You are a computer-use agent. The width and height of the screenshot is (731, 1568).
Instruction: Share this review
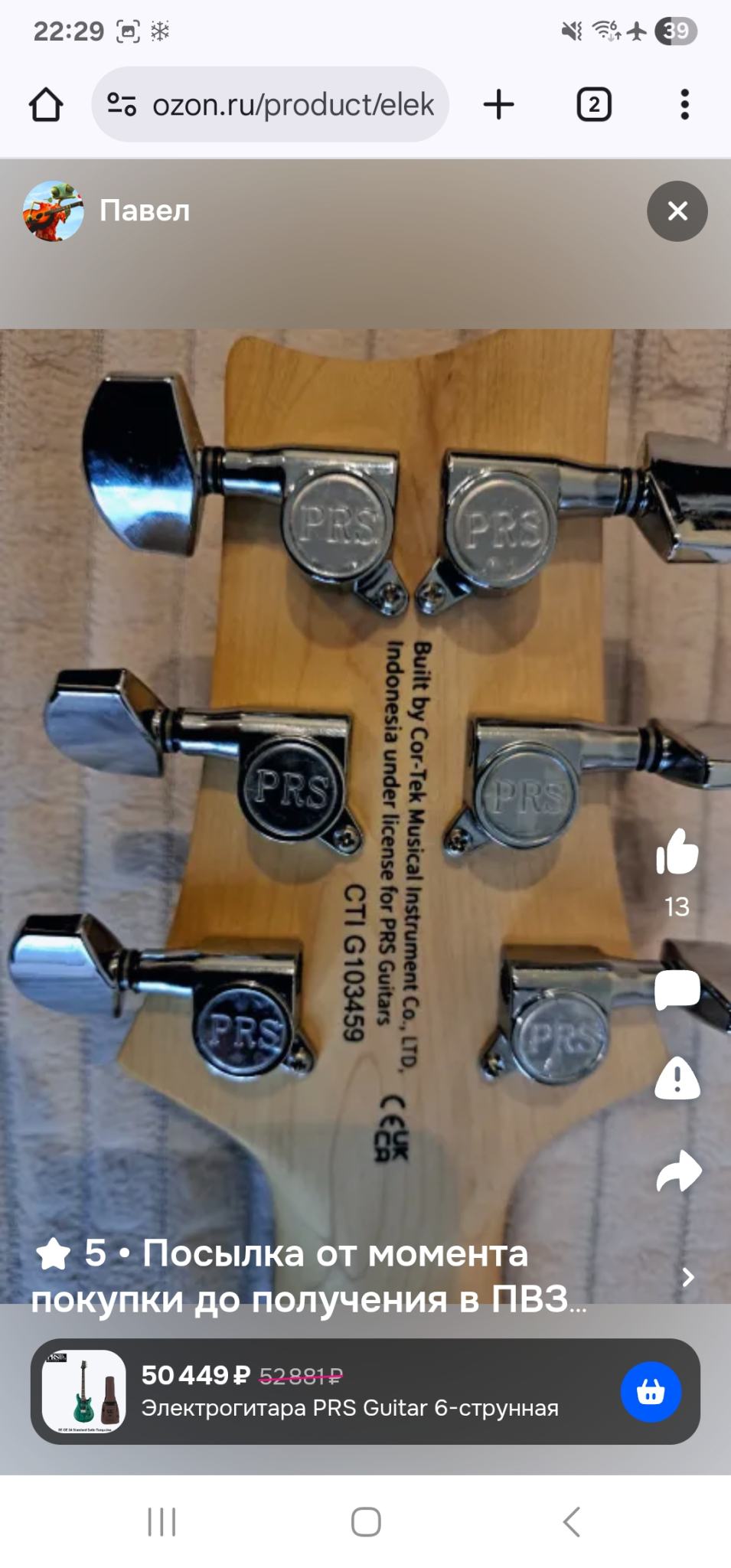(678, 1171)
